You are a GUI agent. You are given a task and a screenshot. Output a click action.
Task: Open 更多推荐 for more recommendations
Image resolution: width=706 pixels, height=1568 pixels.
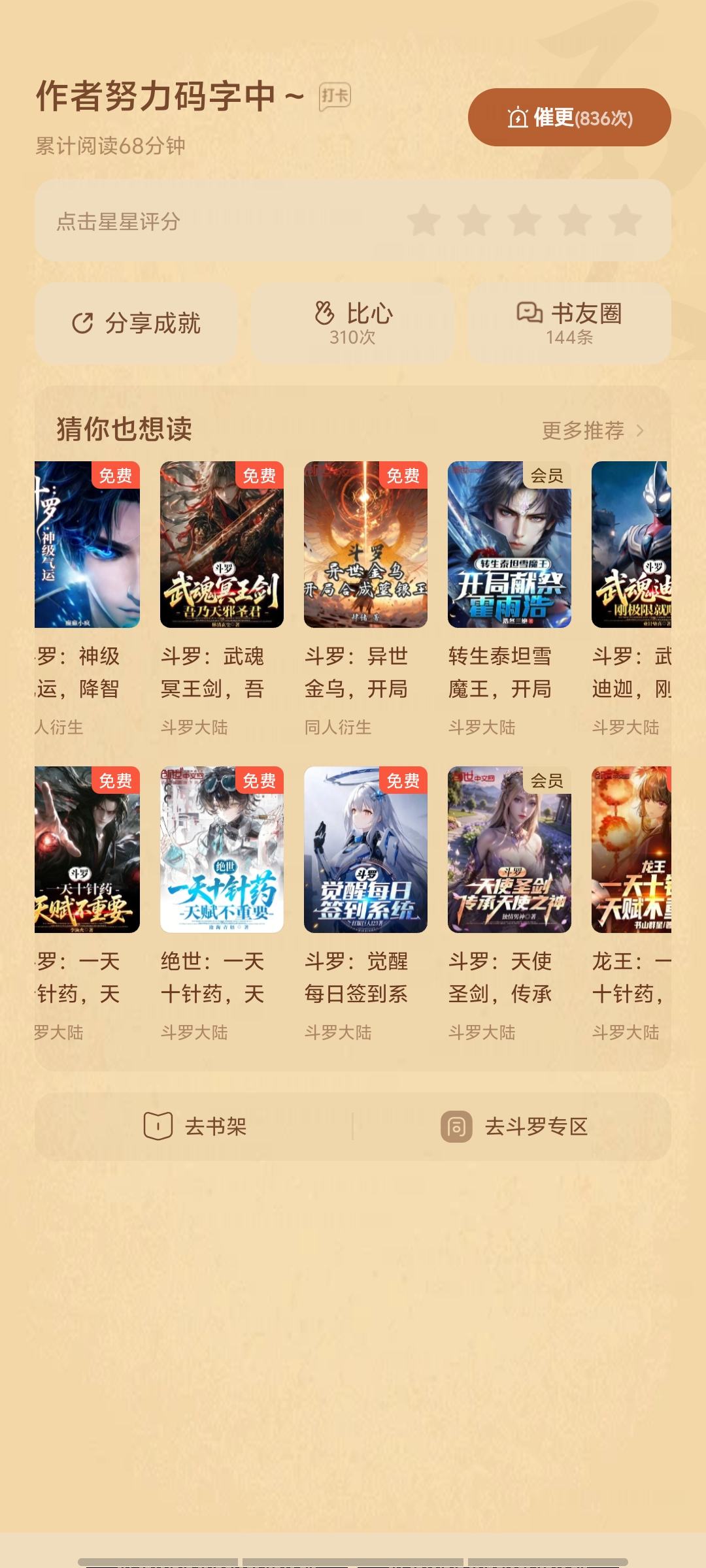(x=592, y=431)
